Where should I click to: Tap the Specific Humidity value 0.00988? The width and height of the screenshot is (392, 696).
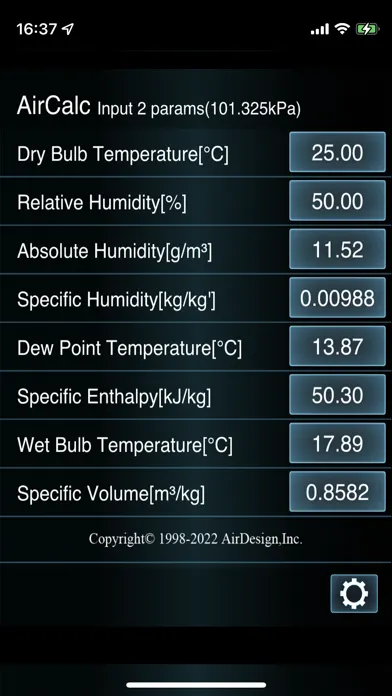tap(337, 297)
